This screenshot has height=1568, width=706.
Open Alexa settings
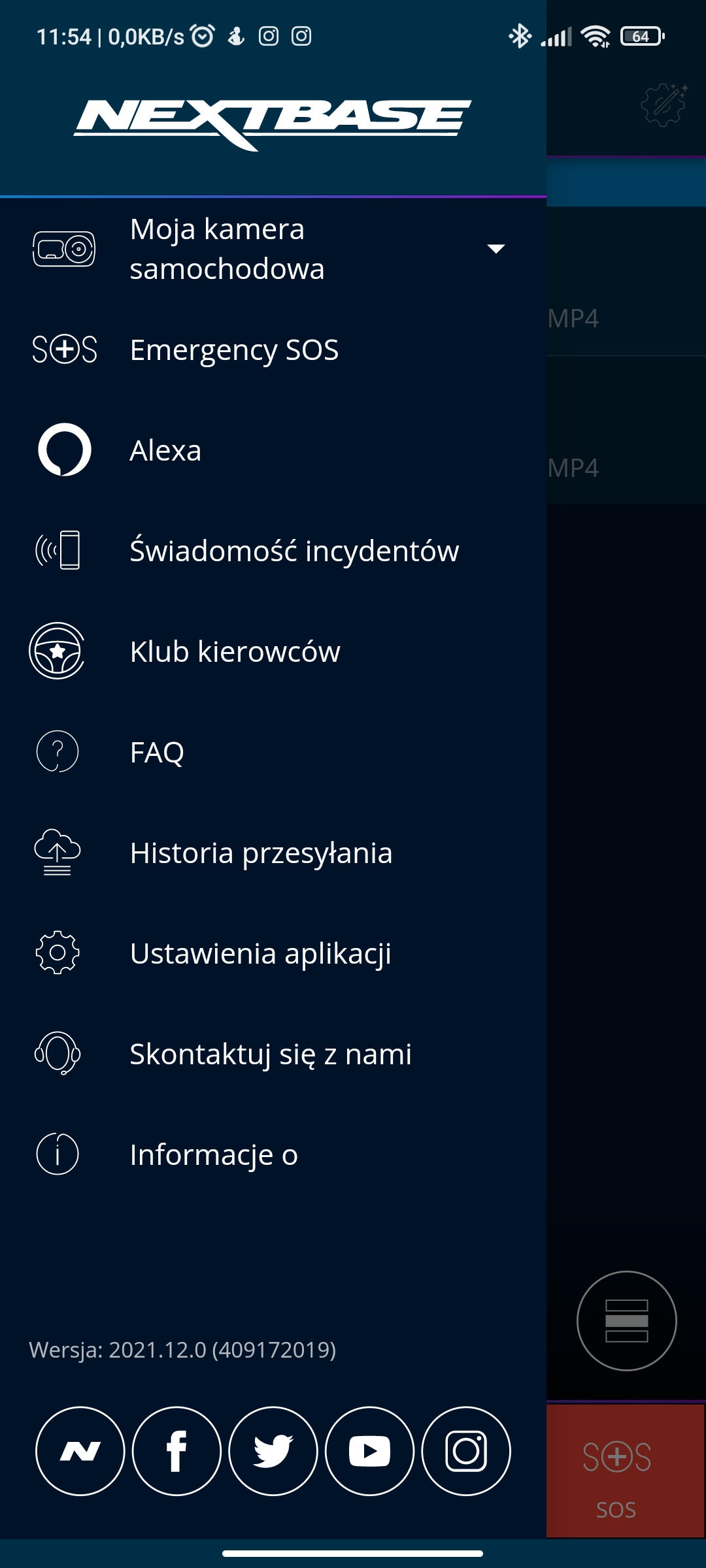tap(273, 450)
